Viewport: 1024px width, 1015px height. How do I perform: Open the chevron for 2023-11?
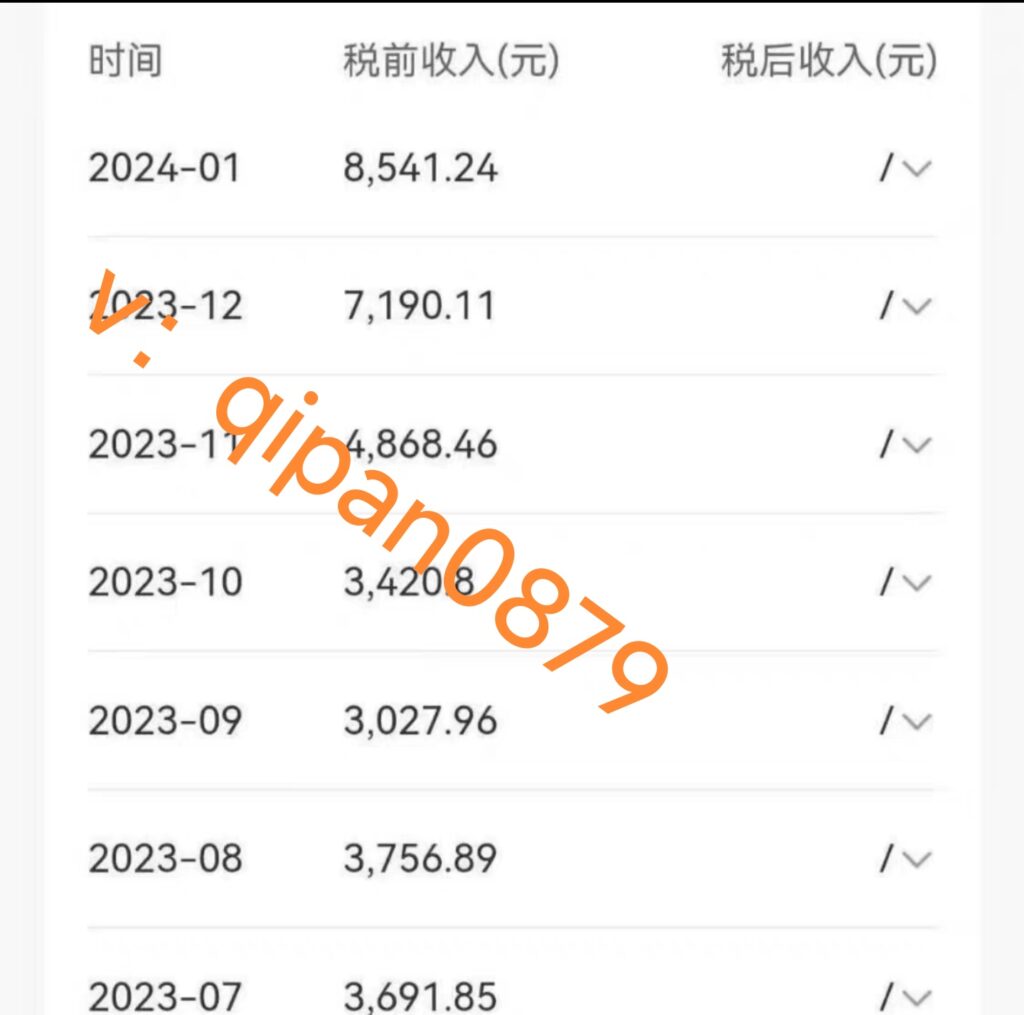point(916,444)
